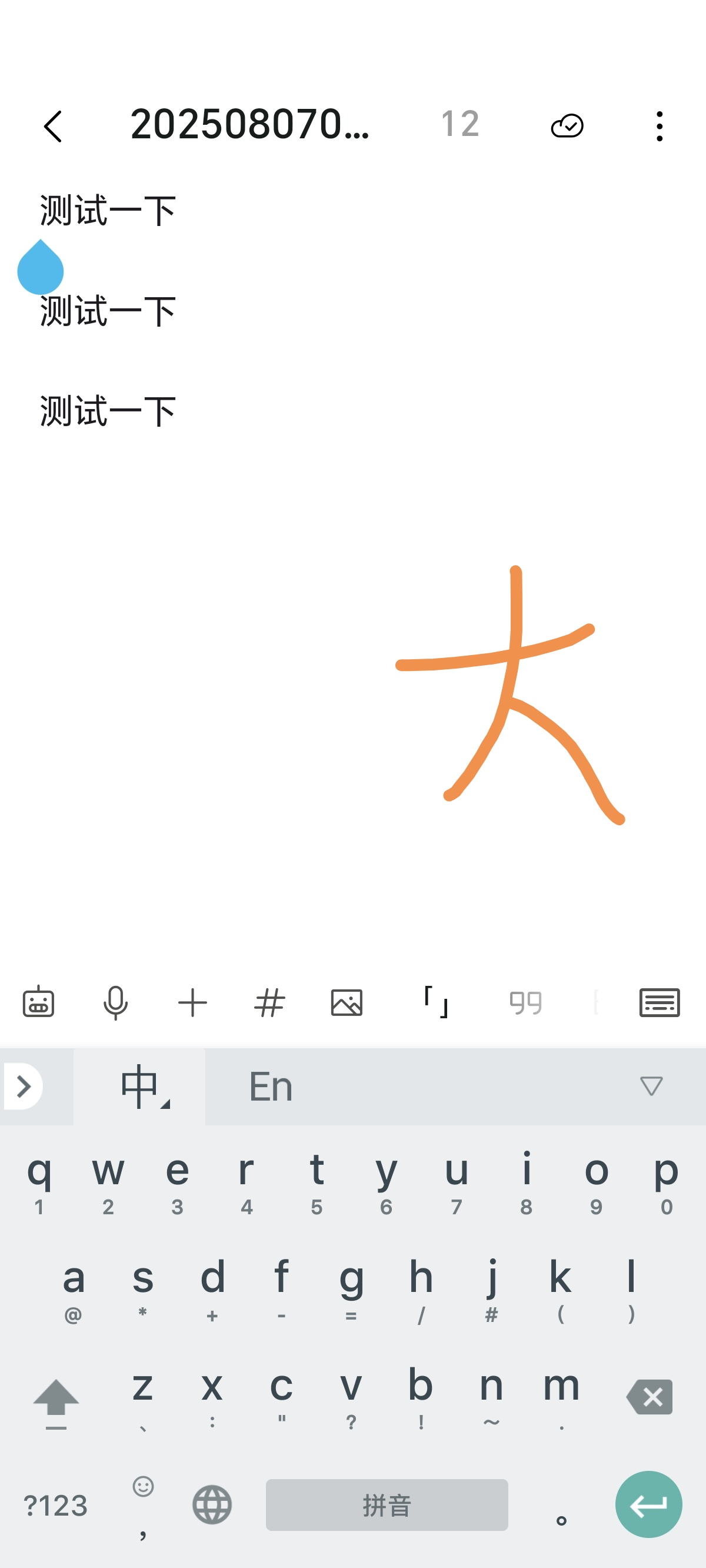Delete a character with backspace
Viewport: 706px width, 1568px height.
pos(650,1397)
